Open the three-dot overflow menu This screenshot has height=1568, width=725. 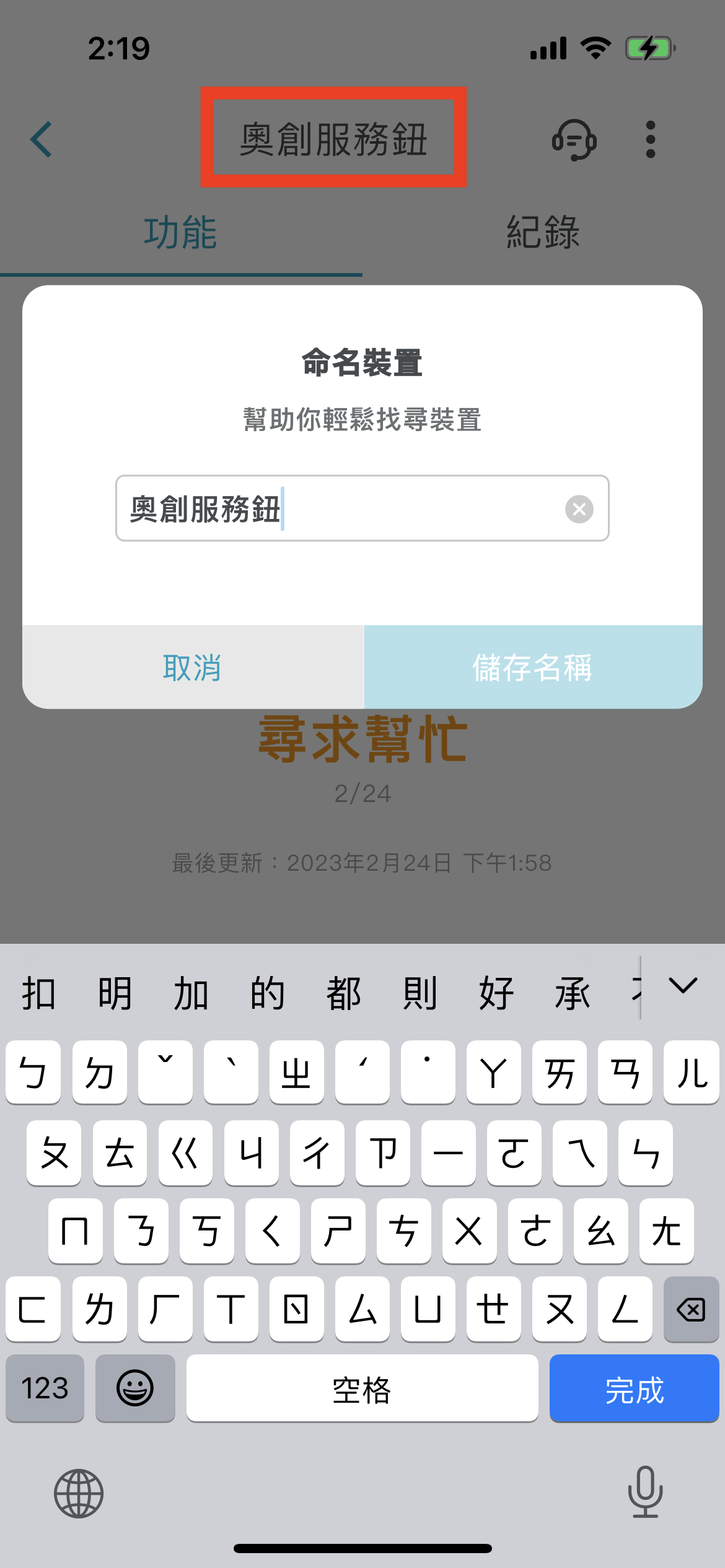650,139
